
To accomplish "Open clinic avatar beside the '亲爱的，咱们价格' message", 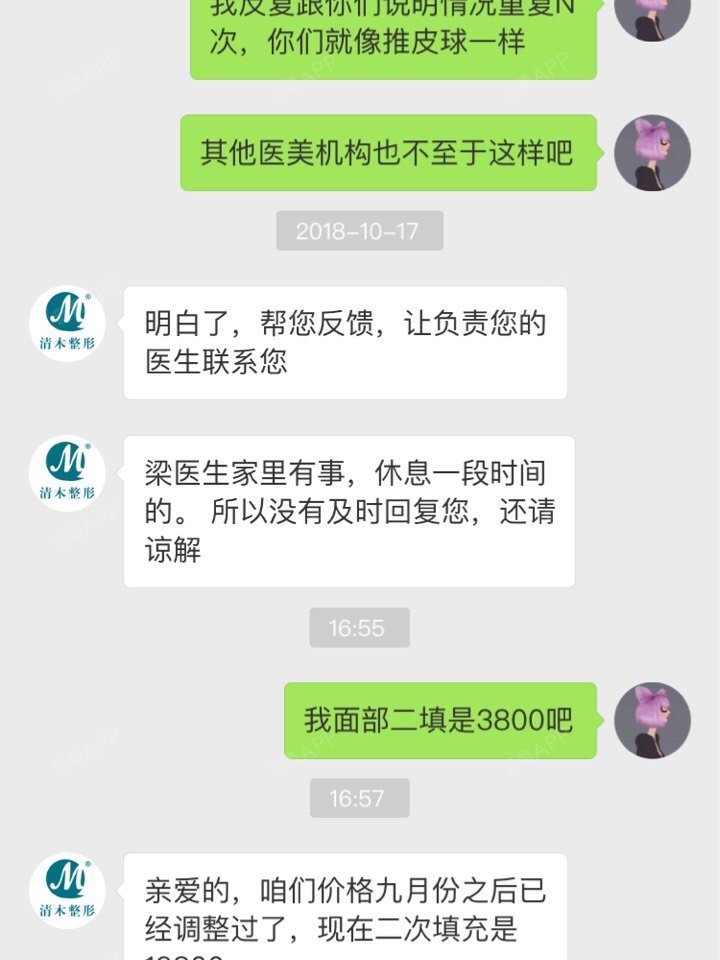I will (68, 891).
